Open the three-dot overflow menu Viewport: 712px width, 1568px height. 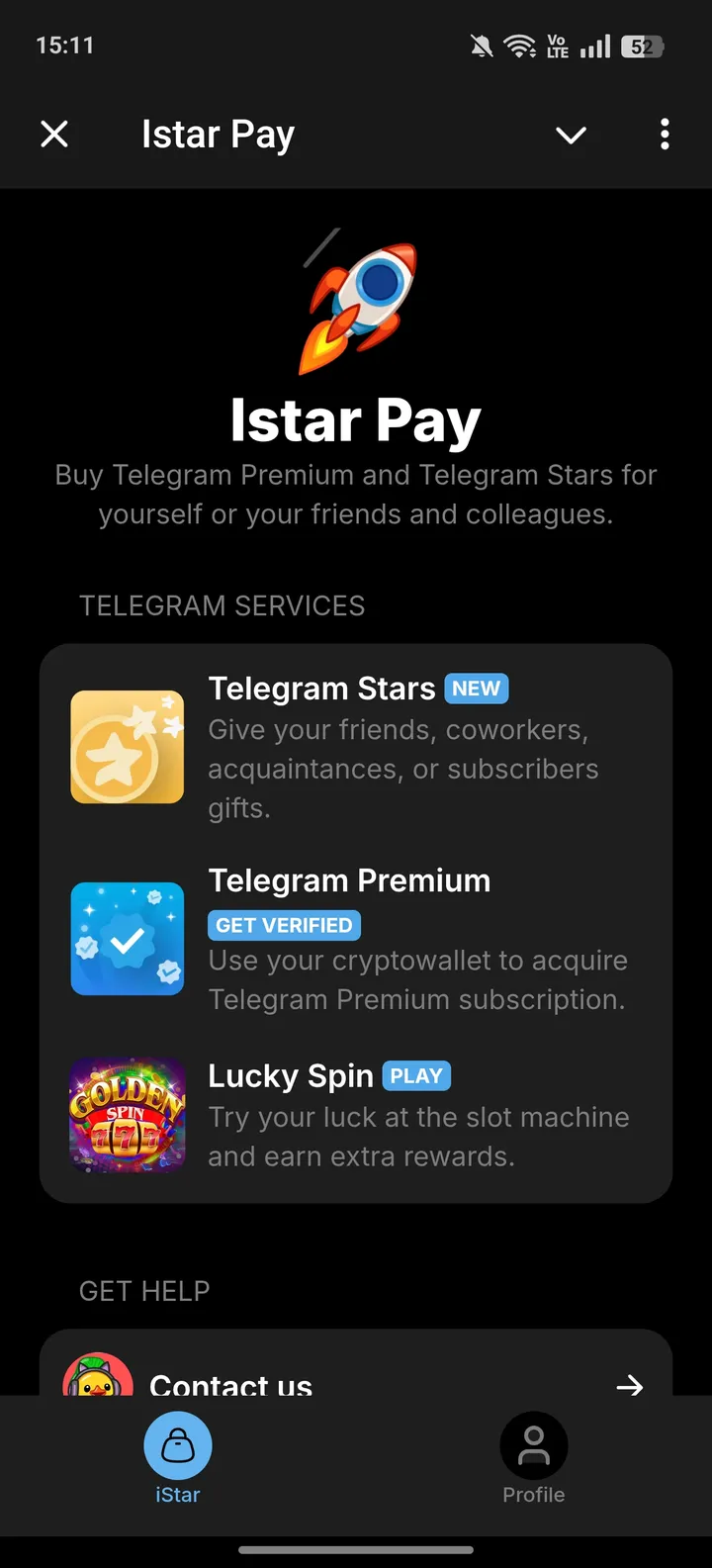(x=664, y=134)
